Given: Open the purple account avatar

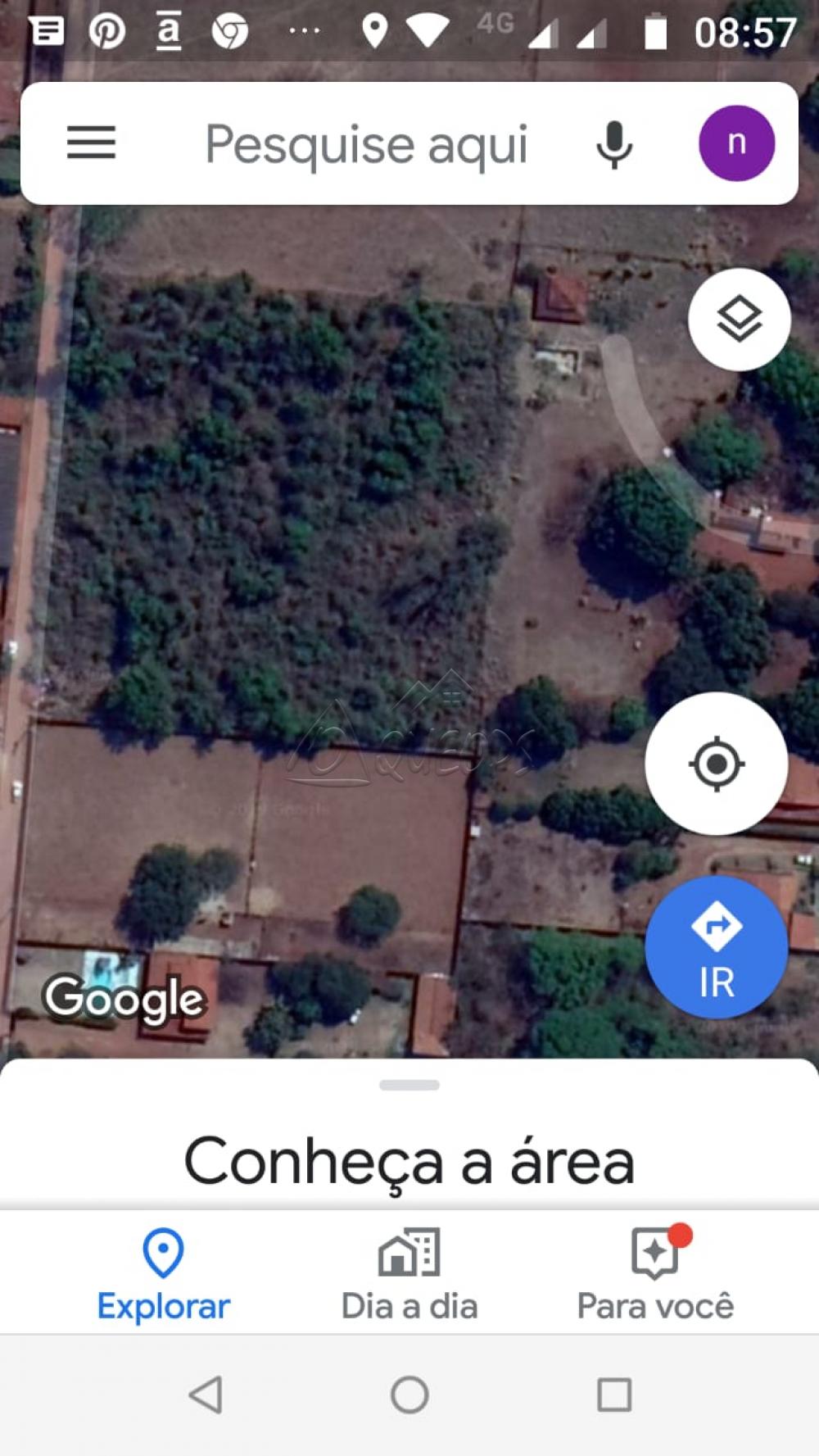Looking at the screenshot, I should pyautogui.click(x=736, y=143).
